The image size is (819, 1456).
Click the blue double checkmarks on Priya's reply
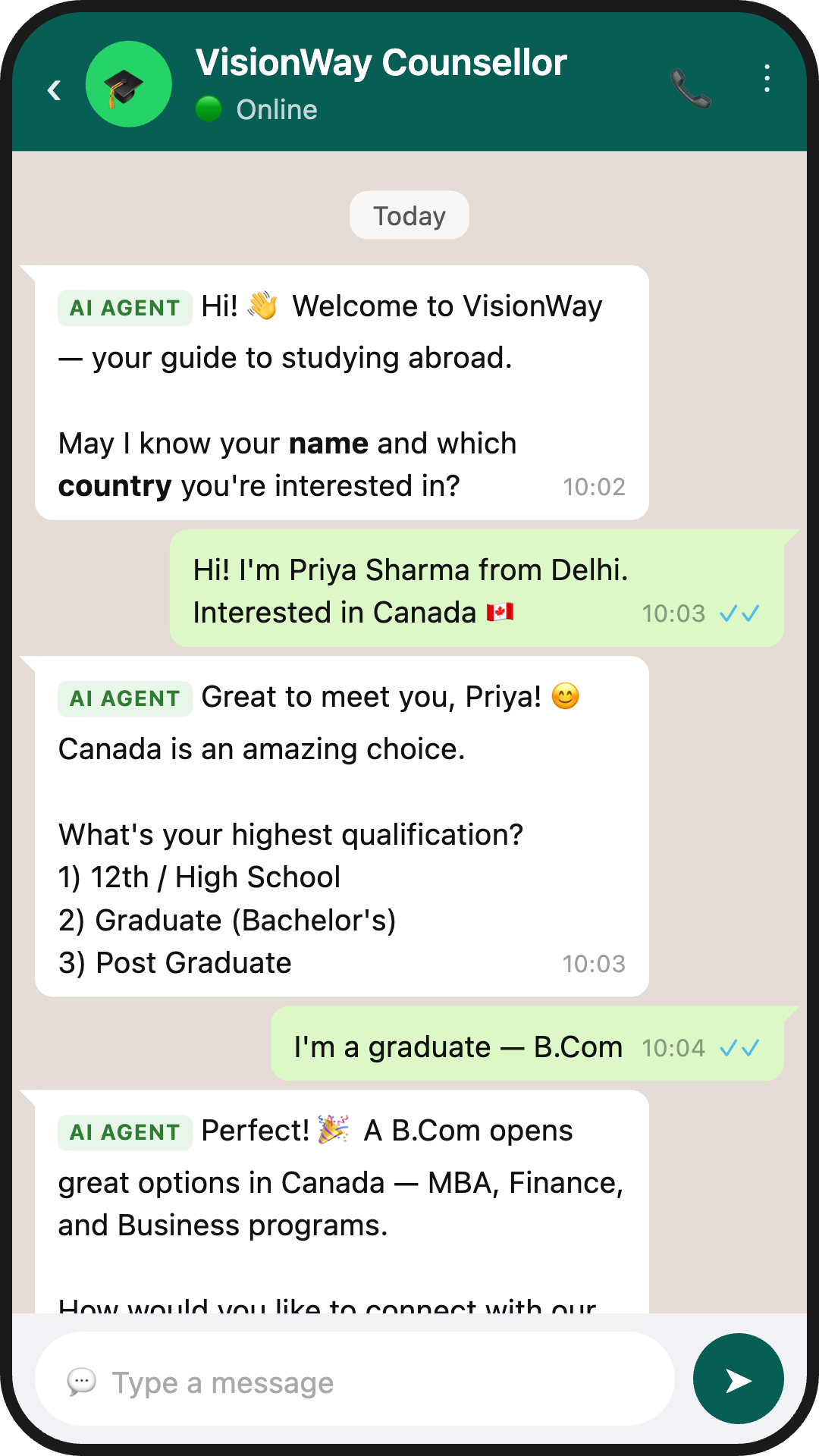pyautogui.click(x=739, y=613)
